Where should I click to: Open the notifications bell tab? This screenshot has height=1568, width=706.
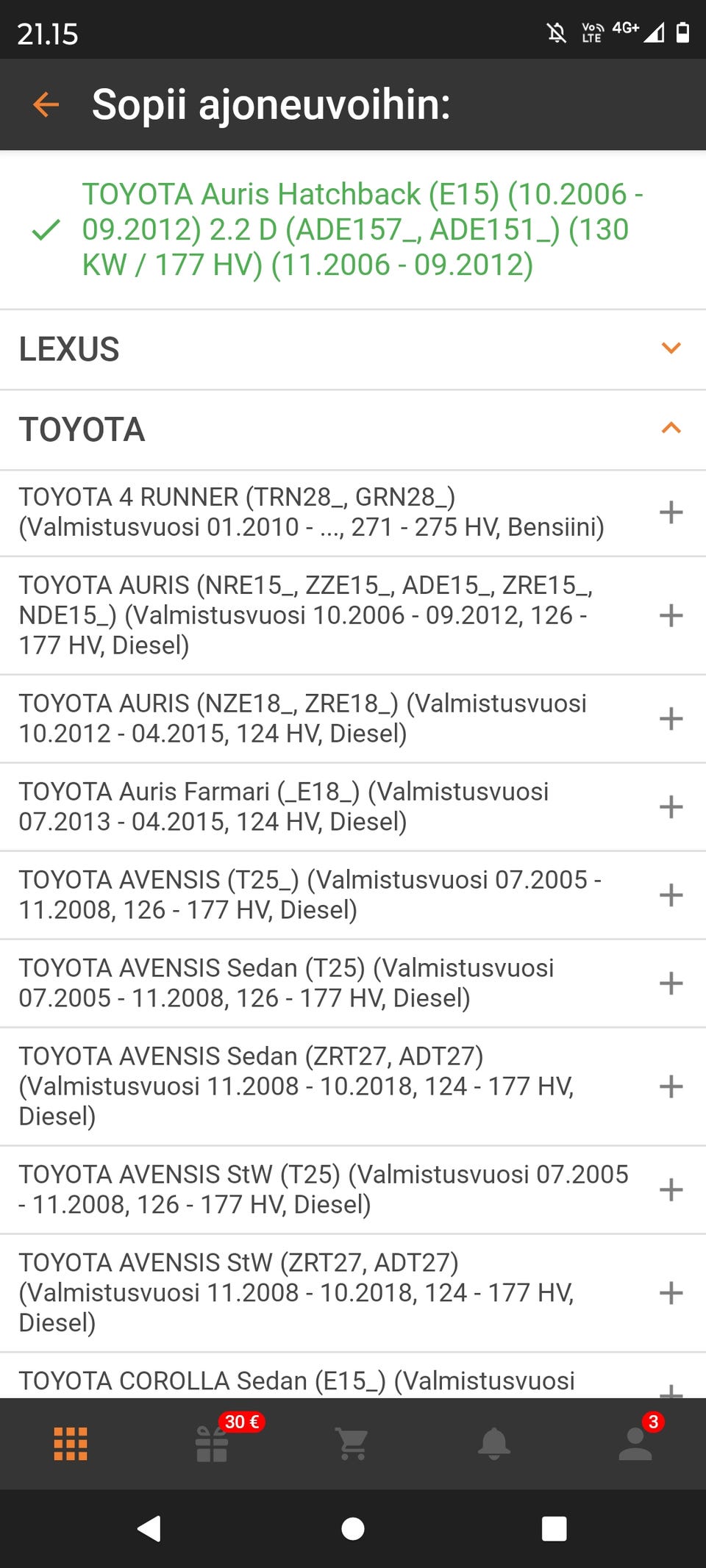click(x=494, y=1444)
